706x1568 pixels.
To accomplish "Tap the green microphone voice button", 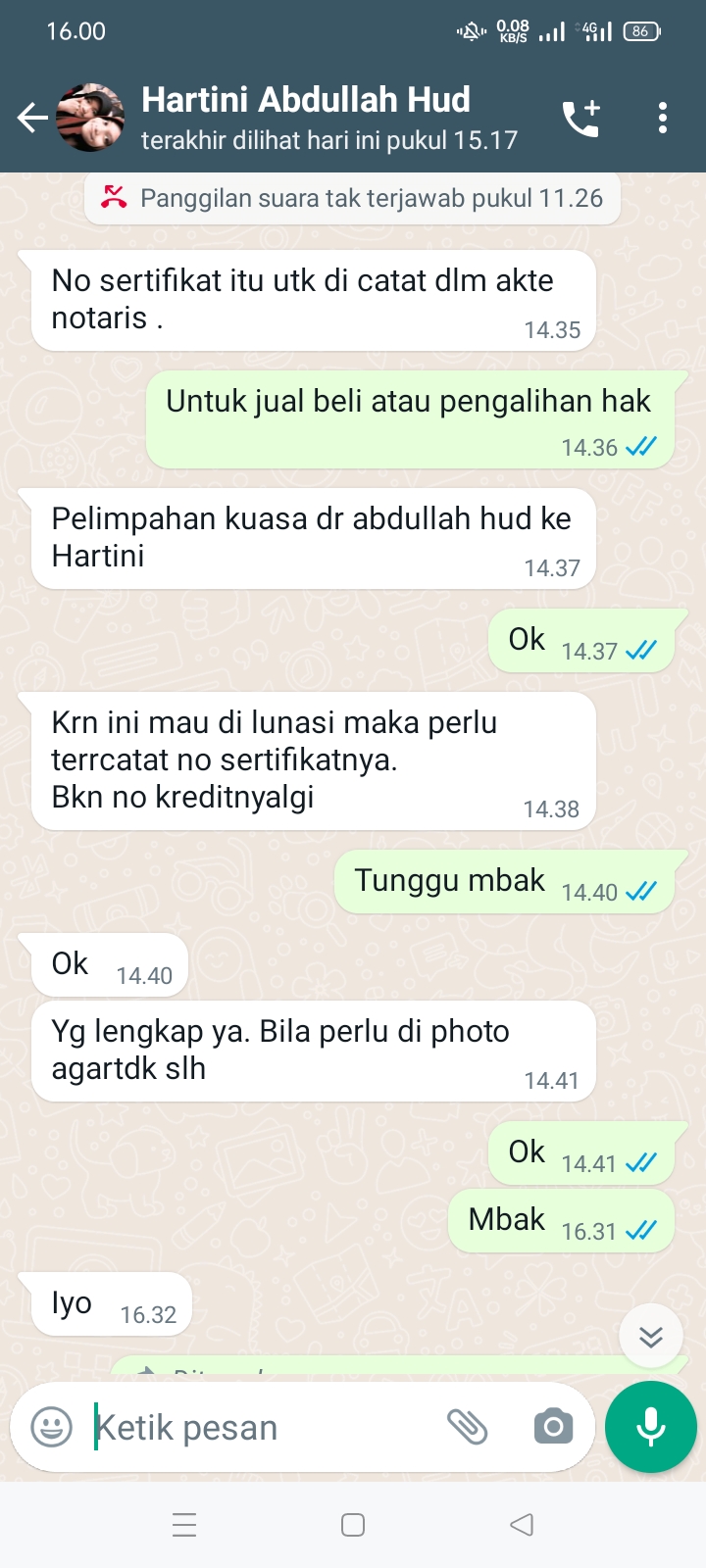I will pos(651,1427).
